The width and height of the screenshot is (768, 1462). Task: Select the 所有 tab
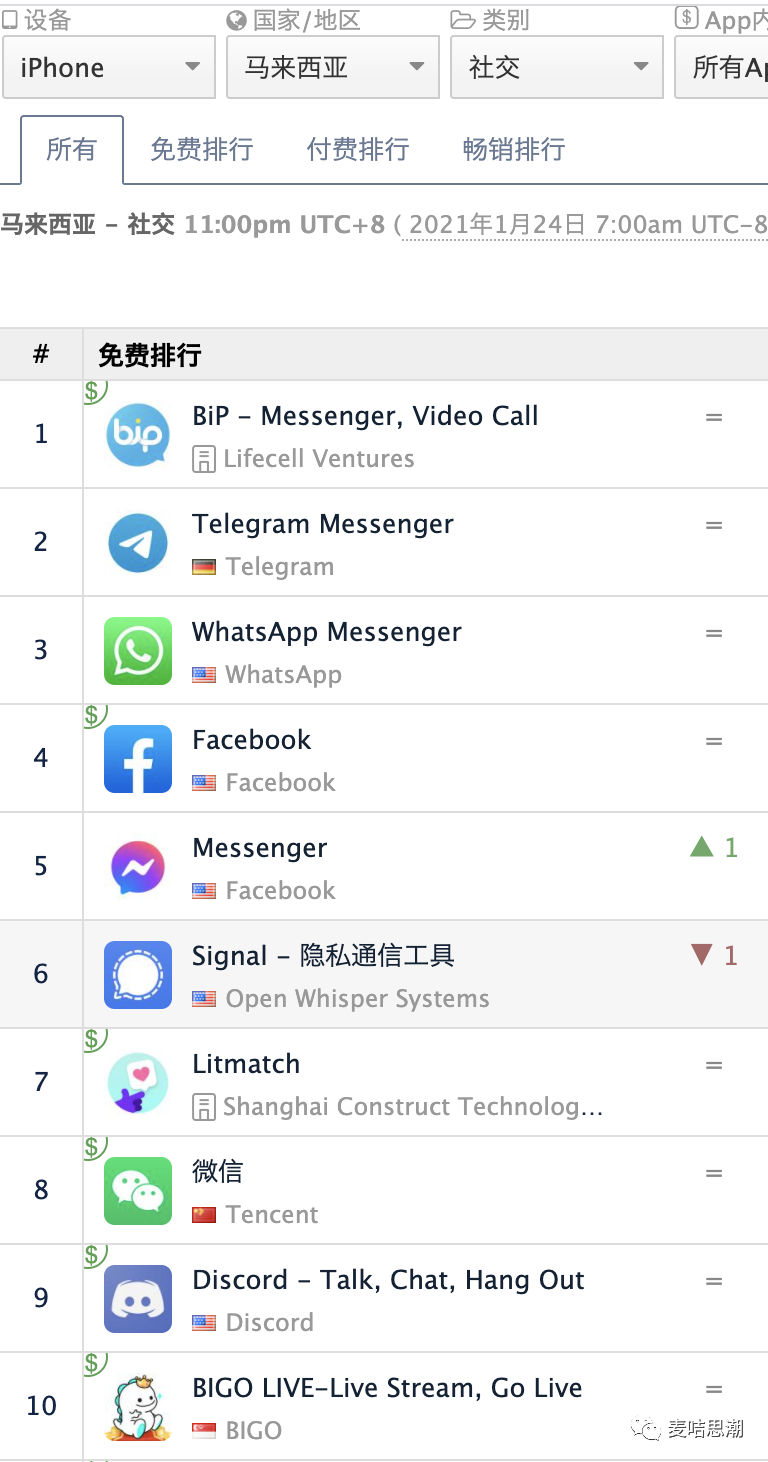tap(72, 150)
